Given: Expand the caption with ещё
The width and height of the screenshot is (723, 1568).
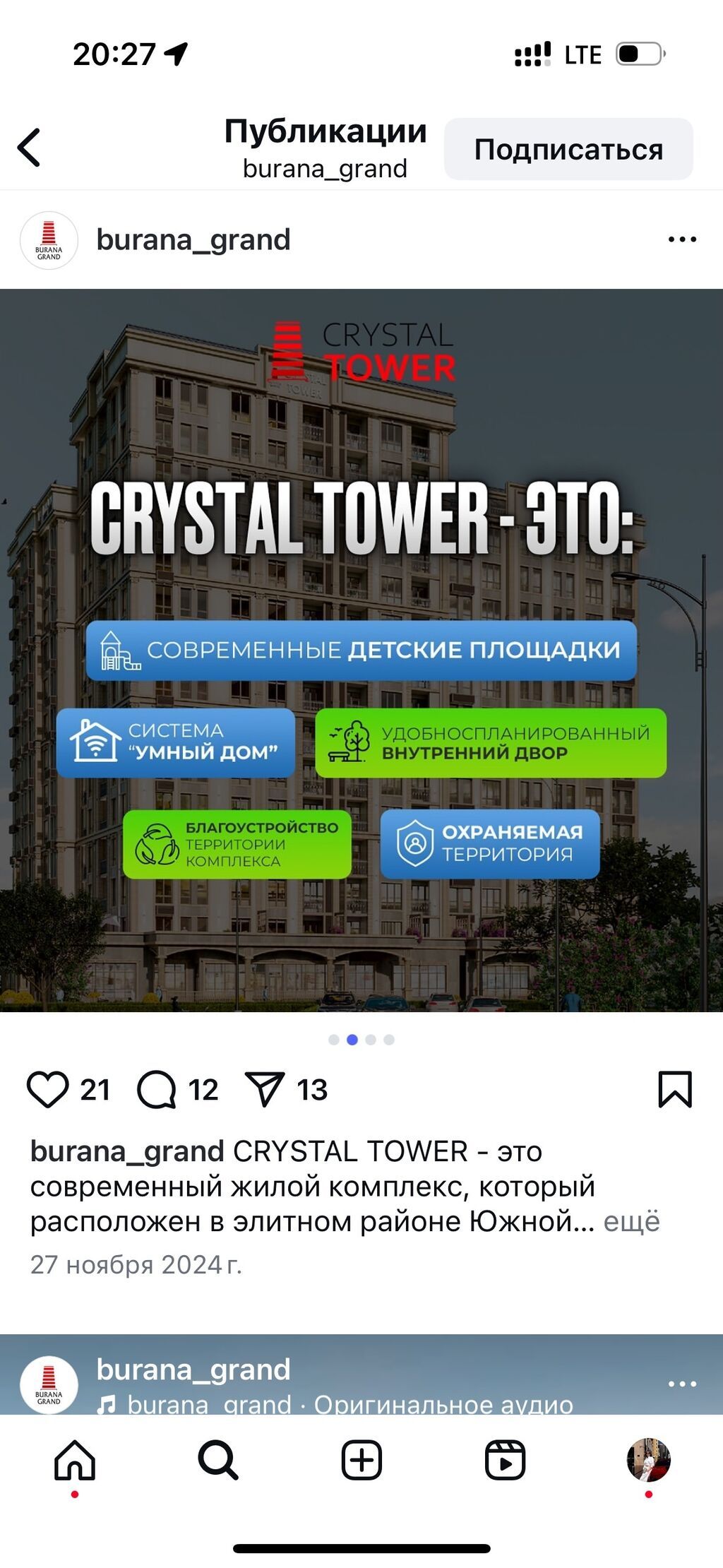Looking at the screenshot, I should tap(631, 1221).
